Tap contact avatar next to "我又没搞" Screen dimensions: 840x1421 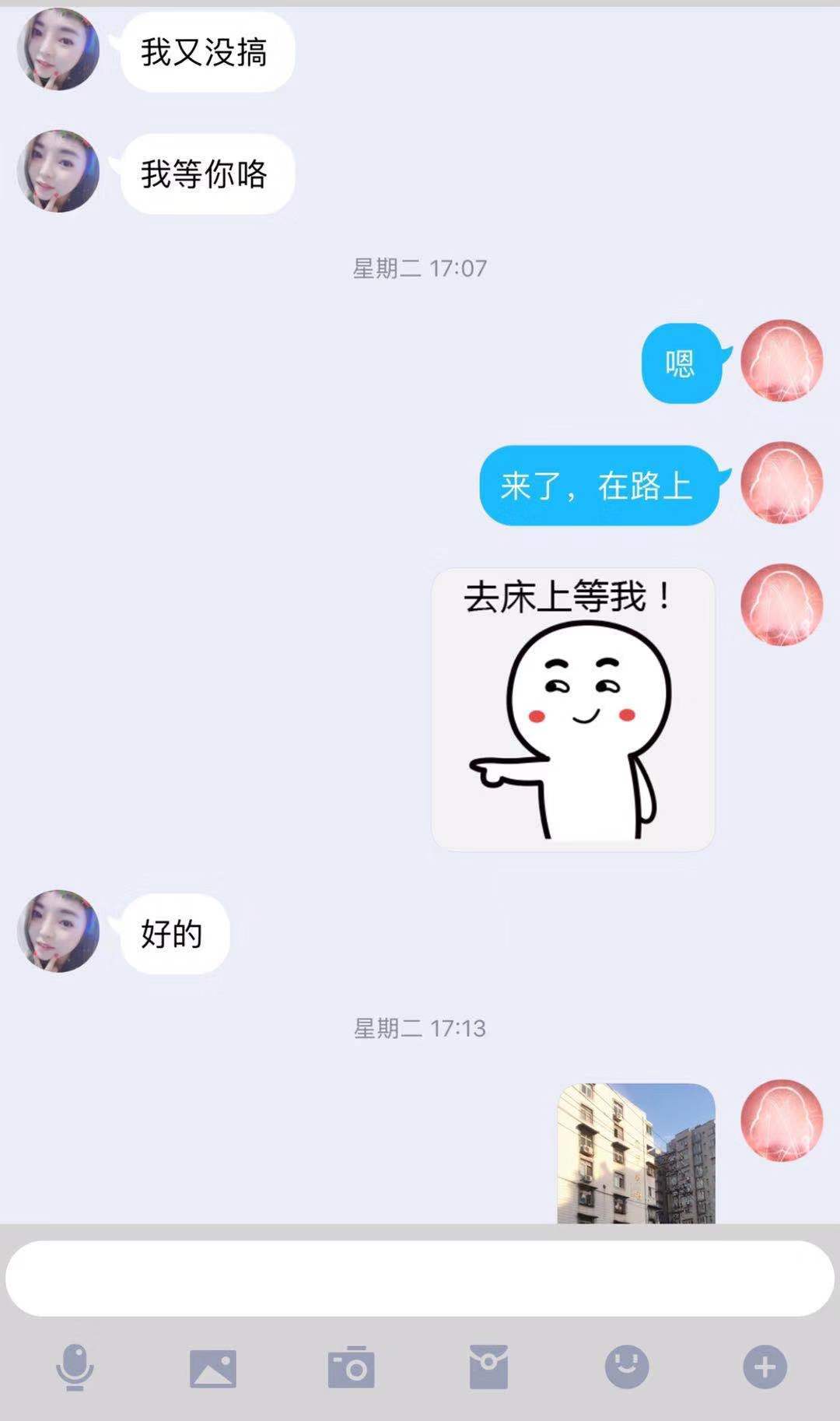click(x=57, y=49)
